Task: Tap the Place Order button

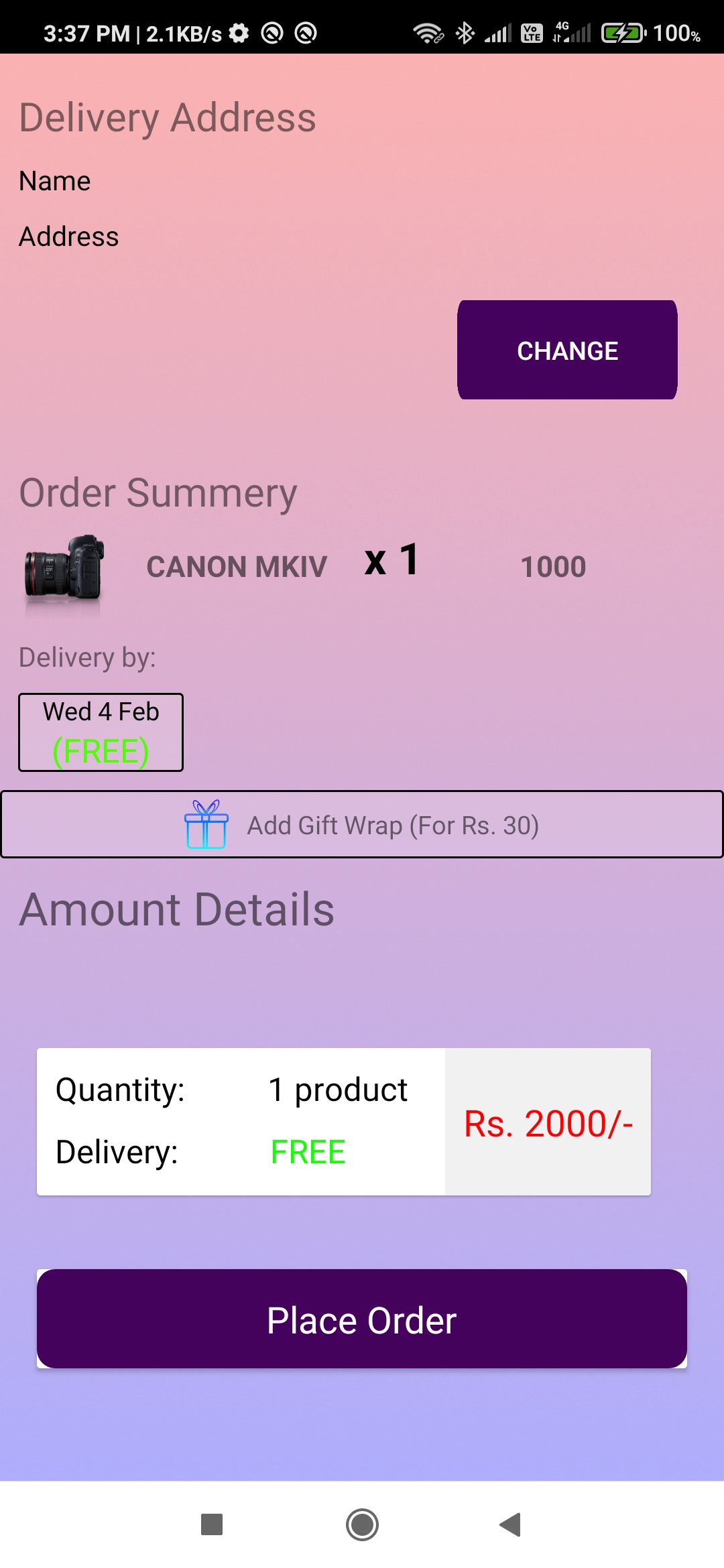Action: 362,1319
